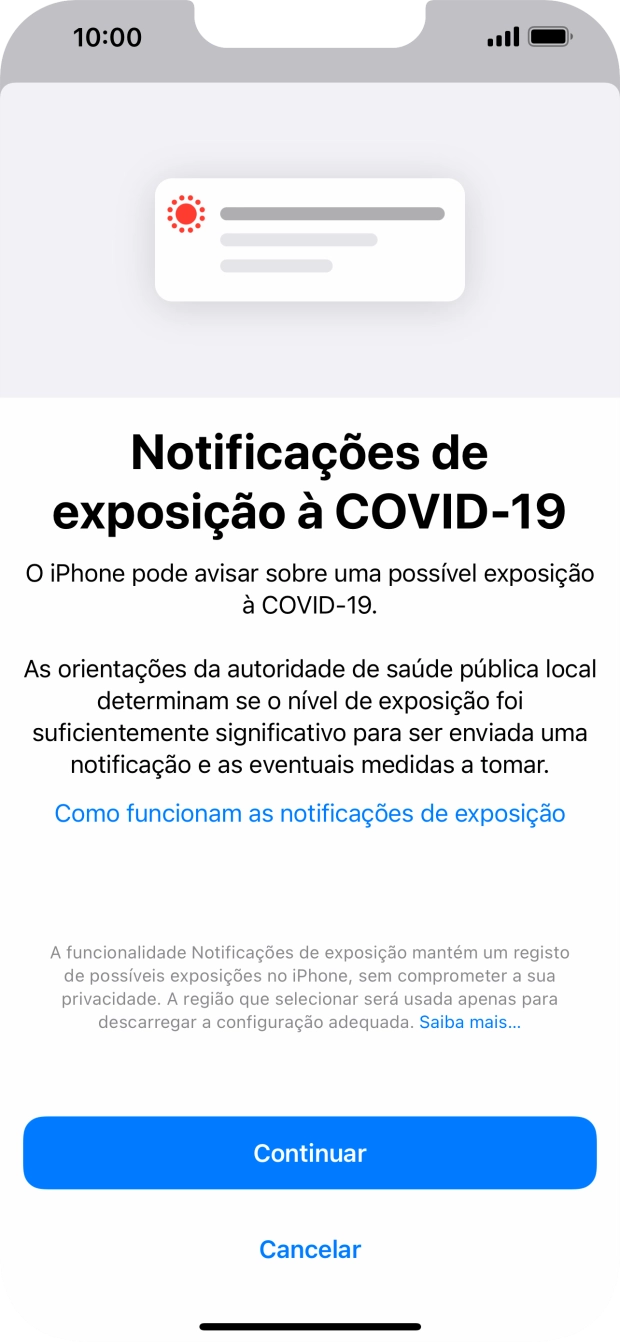Image resolution: width=620 pixels, height=1342 pixels.
Task: Open 'Como funcionam as notificações de exposição' link
Action: coord(310,813)
